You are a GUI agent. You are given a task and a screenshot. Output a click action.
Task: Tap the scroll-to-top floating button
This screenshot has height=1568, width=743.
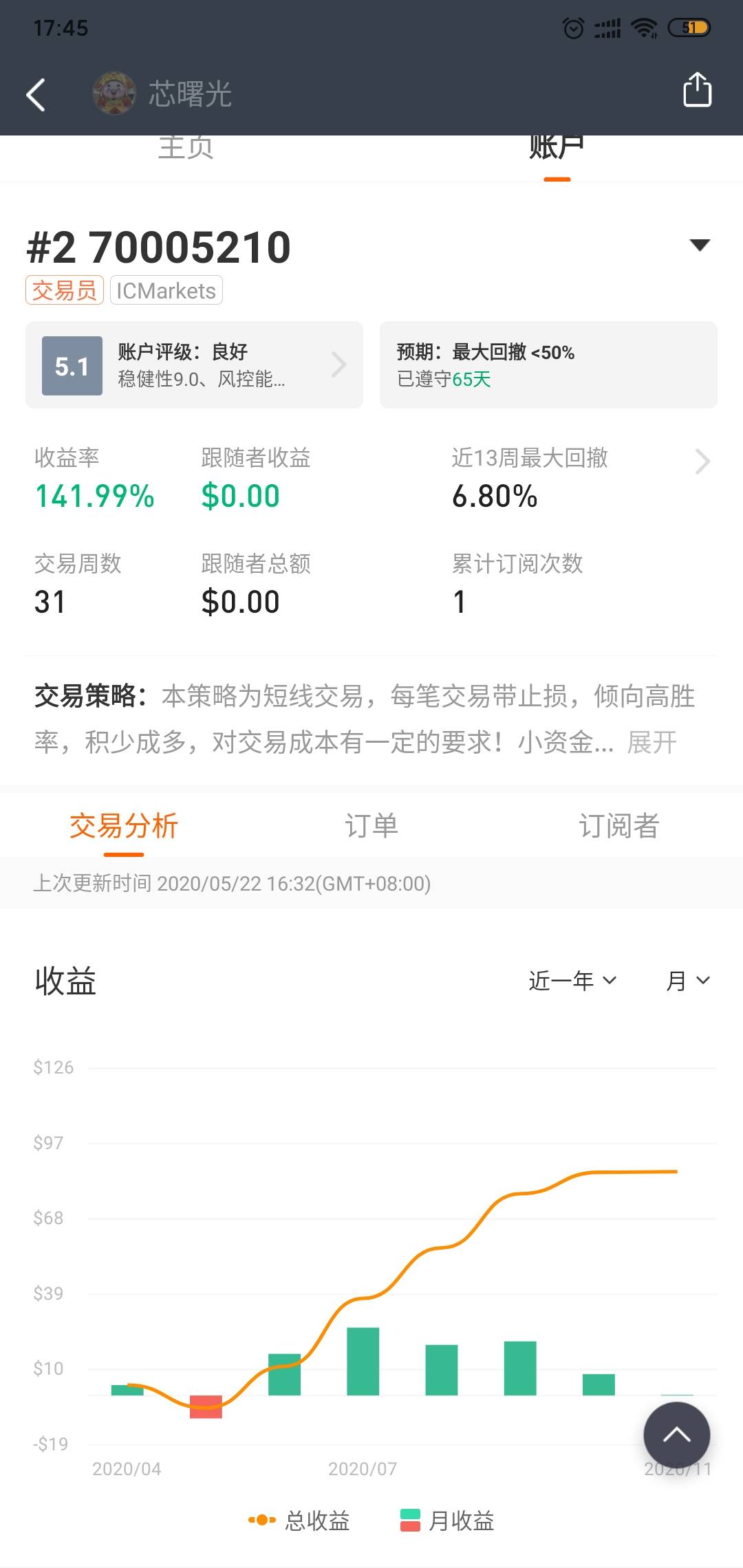pos(677,1435)
